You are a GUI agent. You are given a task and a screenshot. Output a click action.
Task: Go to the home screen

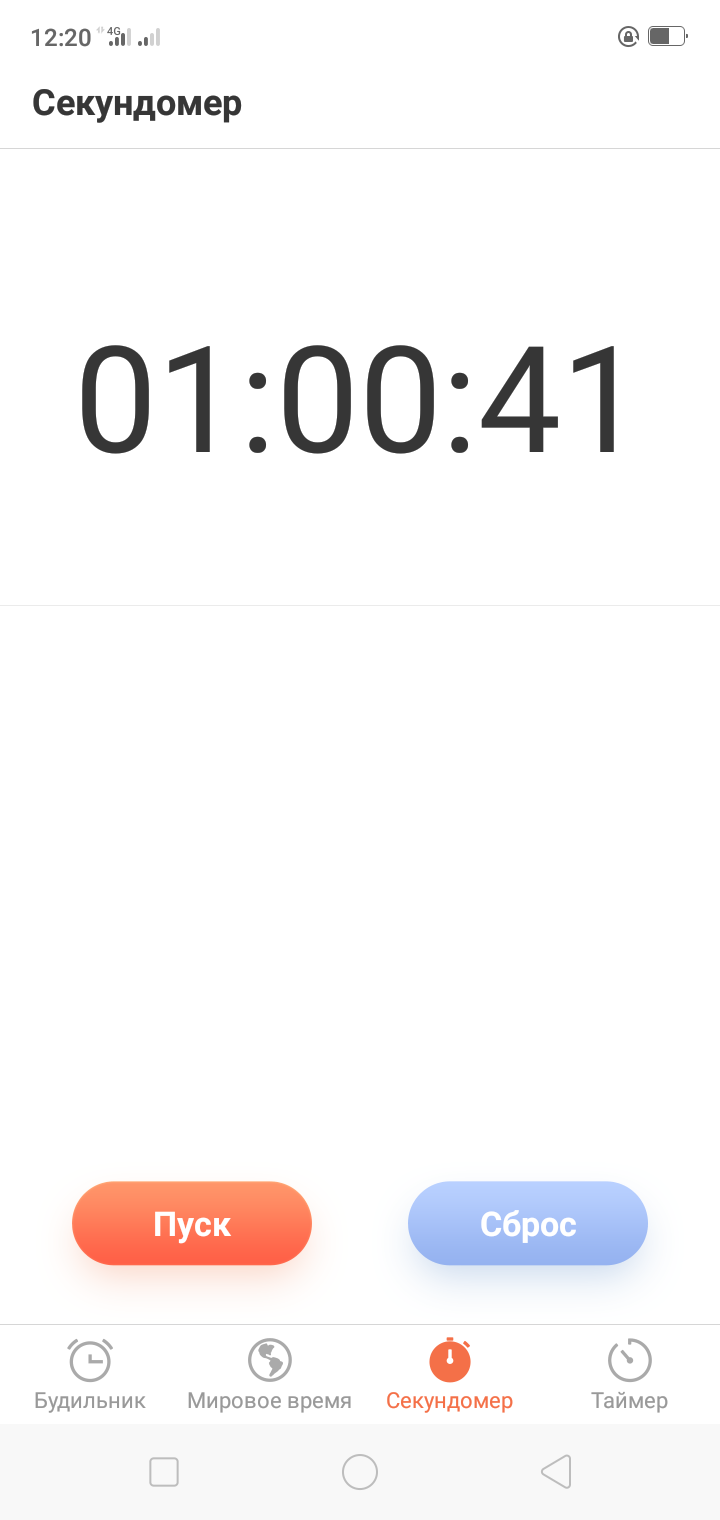(360, 1472)
